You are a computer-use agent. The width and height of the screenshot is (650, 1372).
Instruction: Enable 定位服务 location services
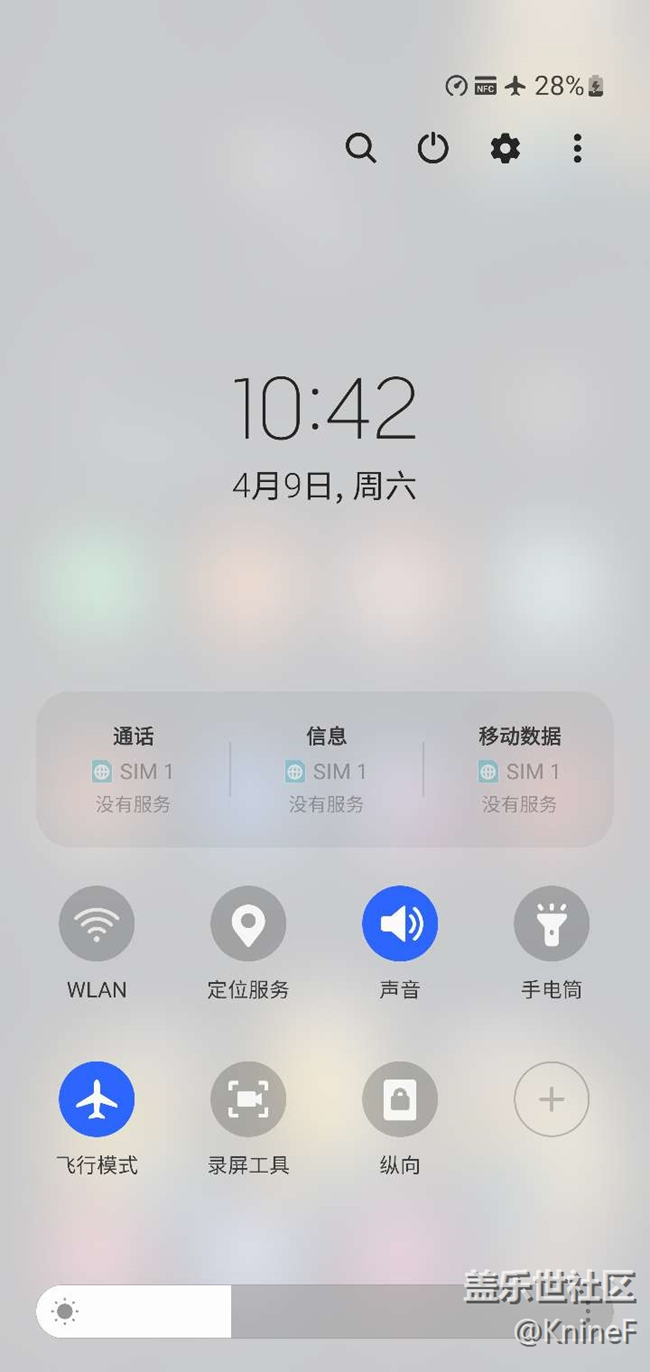248,924
